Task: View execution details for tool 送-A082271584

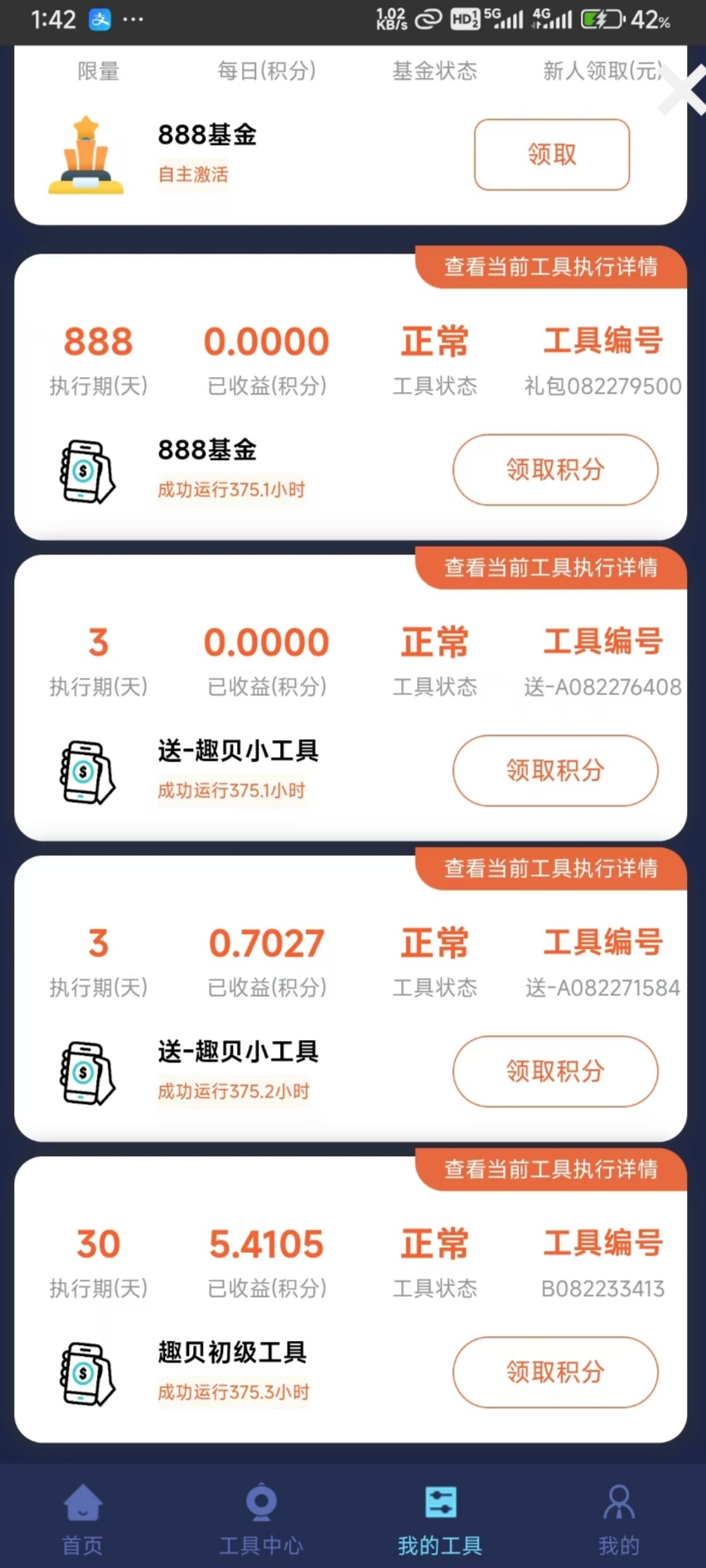Action: pos(551,869)
